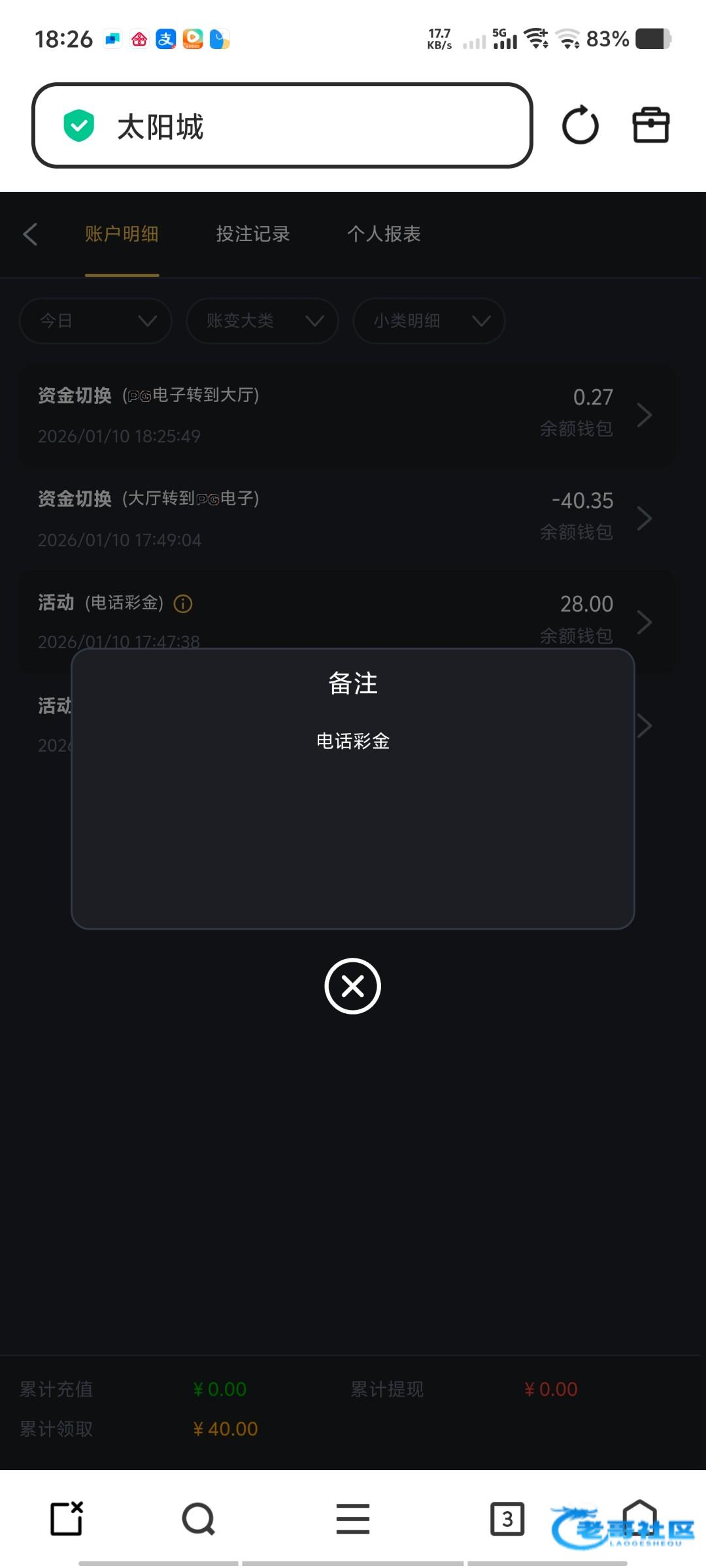The image size is (706, 1568).
Task: Switch to the 个人报表 tab
Action: 384,234
